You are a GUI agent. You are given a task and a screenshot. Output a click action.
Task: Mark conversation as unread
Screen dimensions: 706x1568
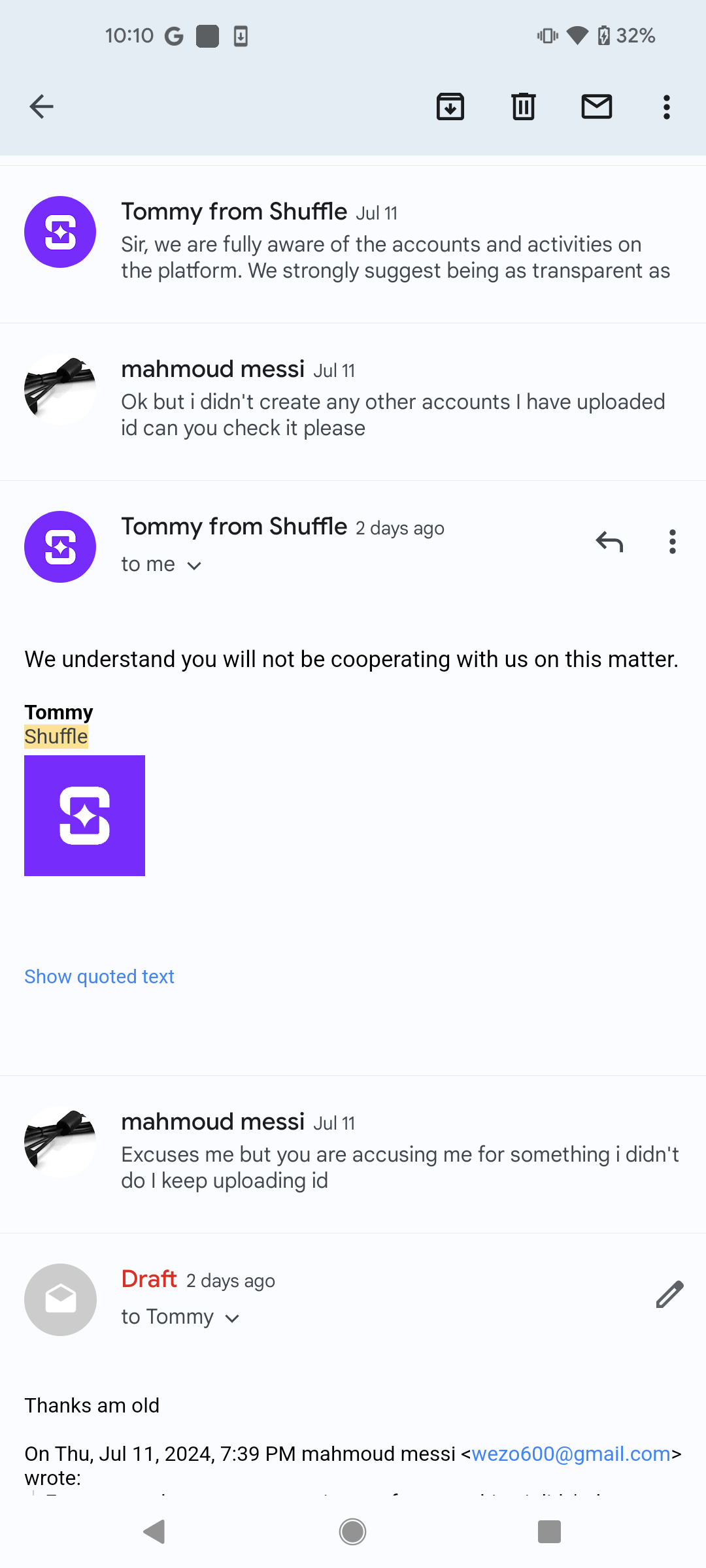pos(596,106)
